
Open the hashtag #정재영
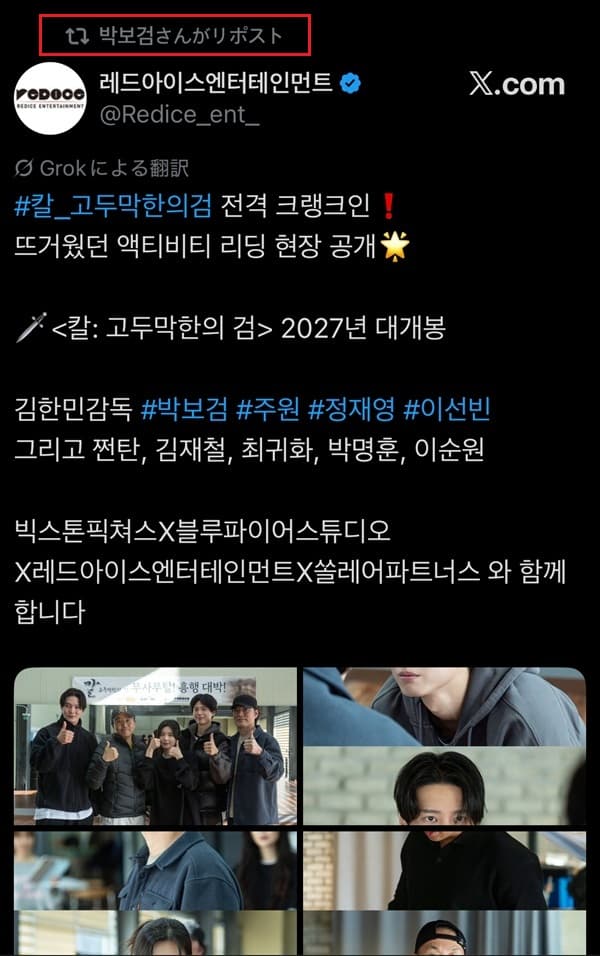click(350, 409)
